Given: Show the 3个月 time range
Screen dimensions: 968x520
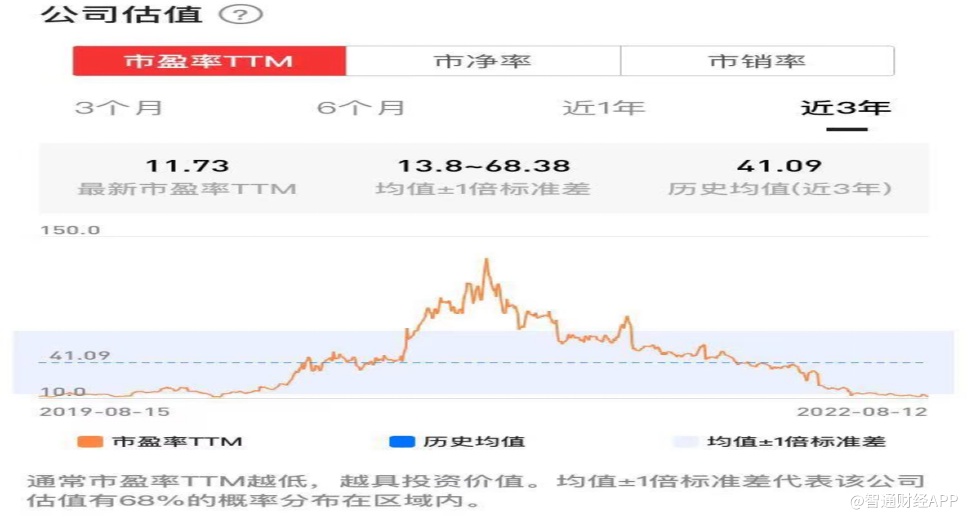Looking at the screenshot, I should point(118,108).
